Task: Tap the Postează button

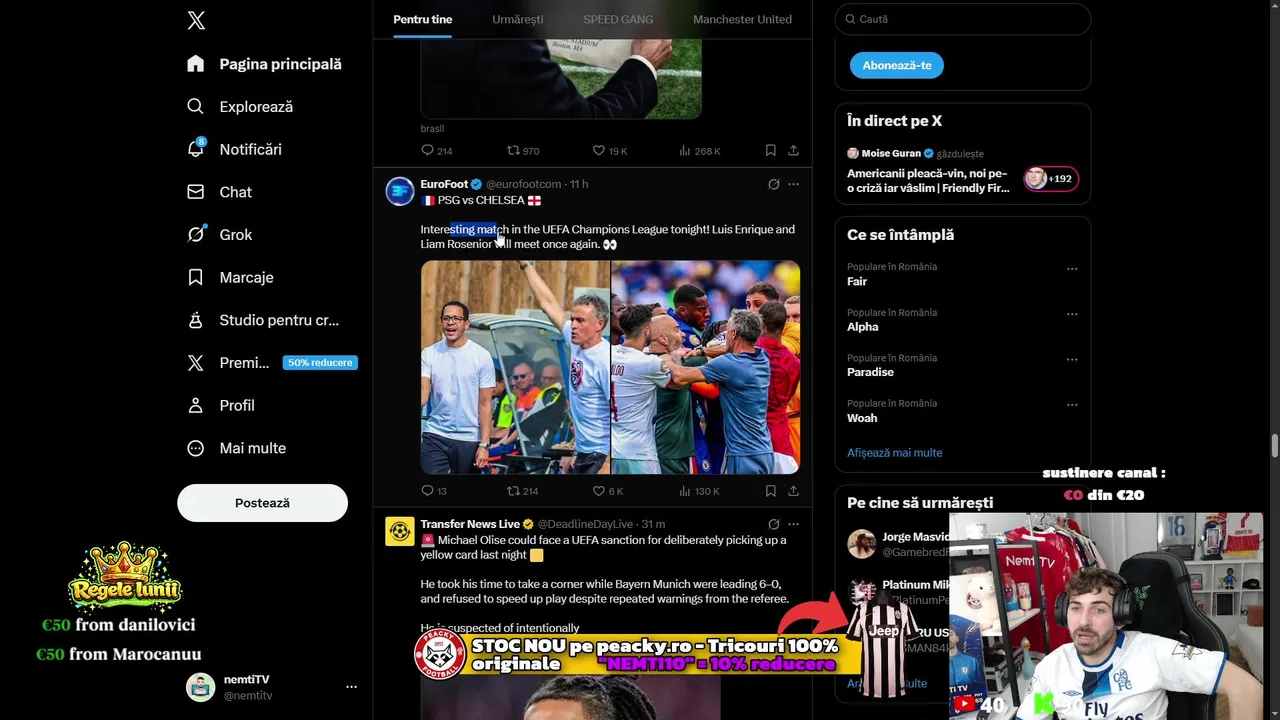Action: tap(262, 503)
